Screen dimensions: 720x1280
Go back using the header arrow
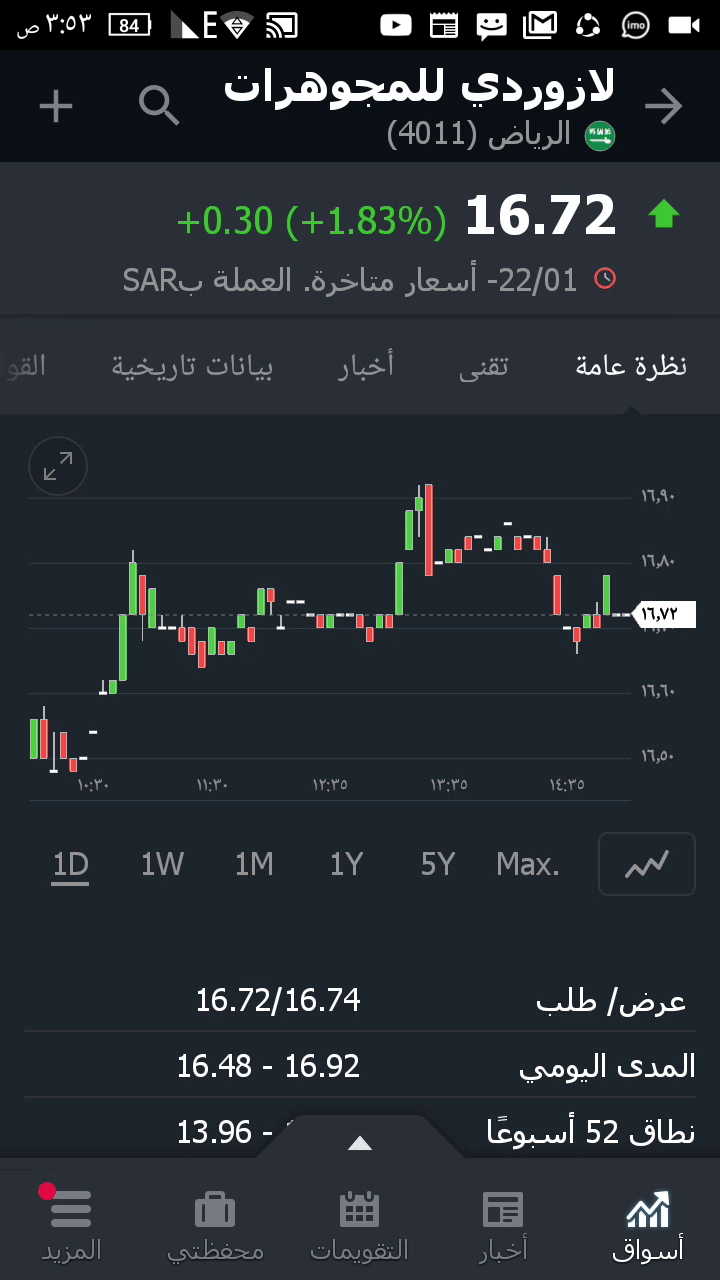point(663,106)
